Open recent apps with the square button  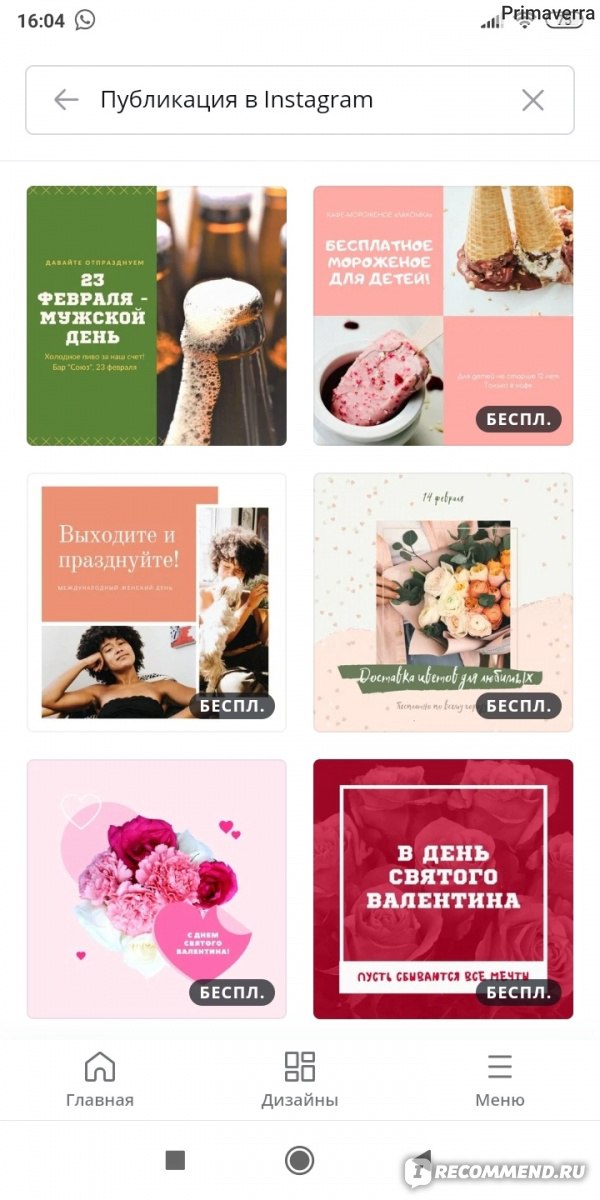coord(175,1160)
